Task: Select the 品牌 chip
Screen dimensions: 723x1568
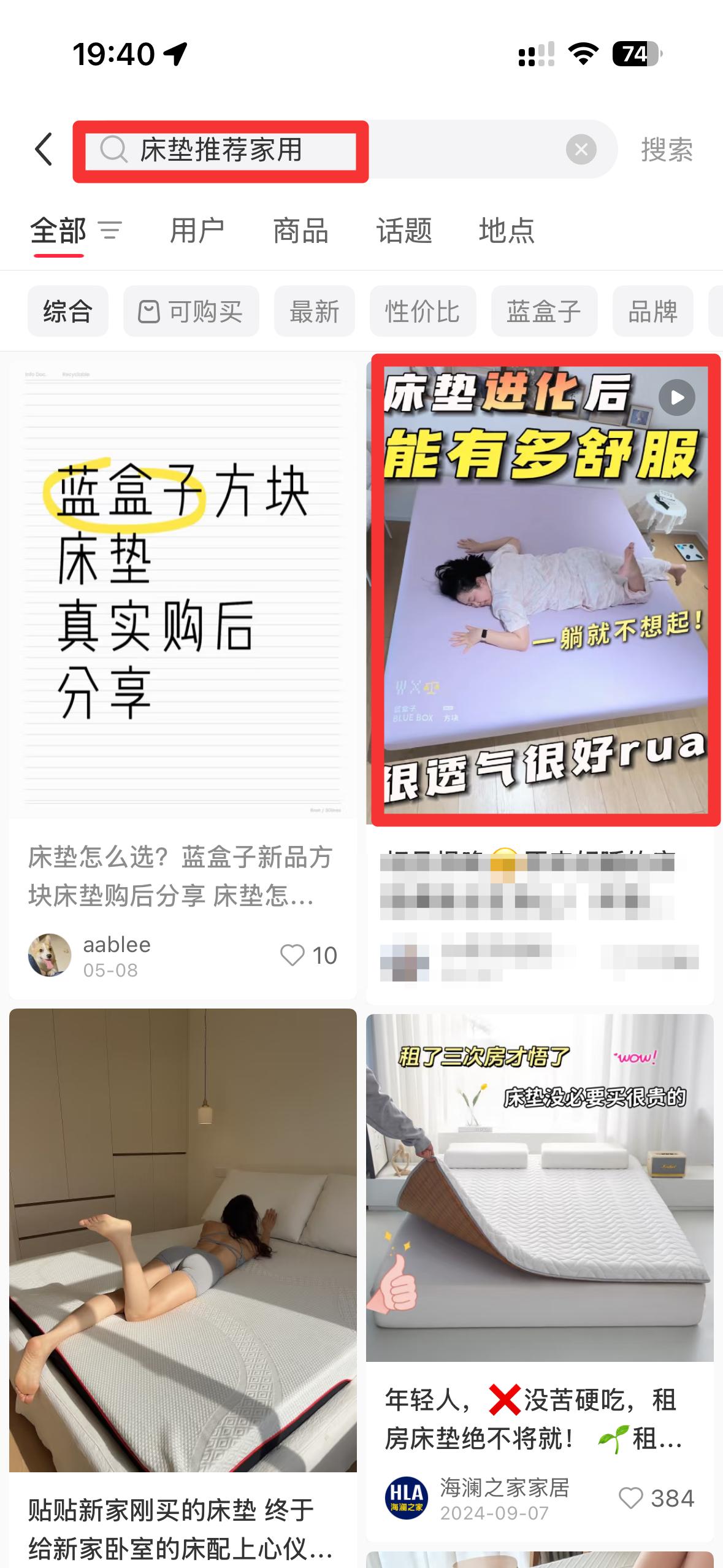Action: (x=653, y=311)
